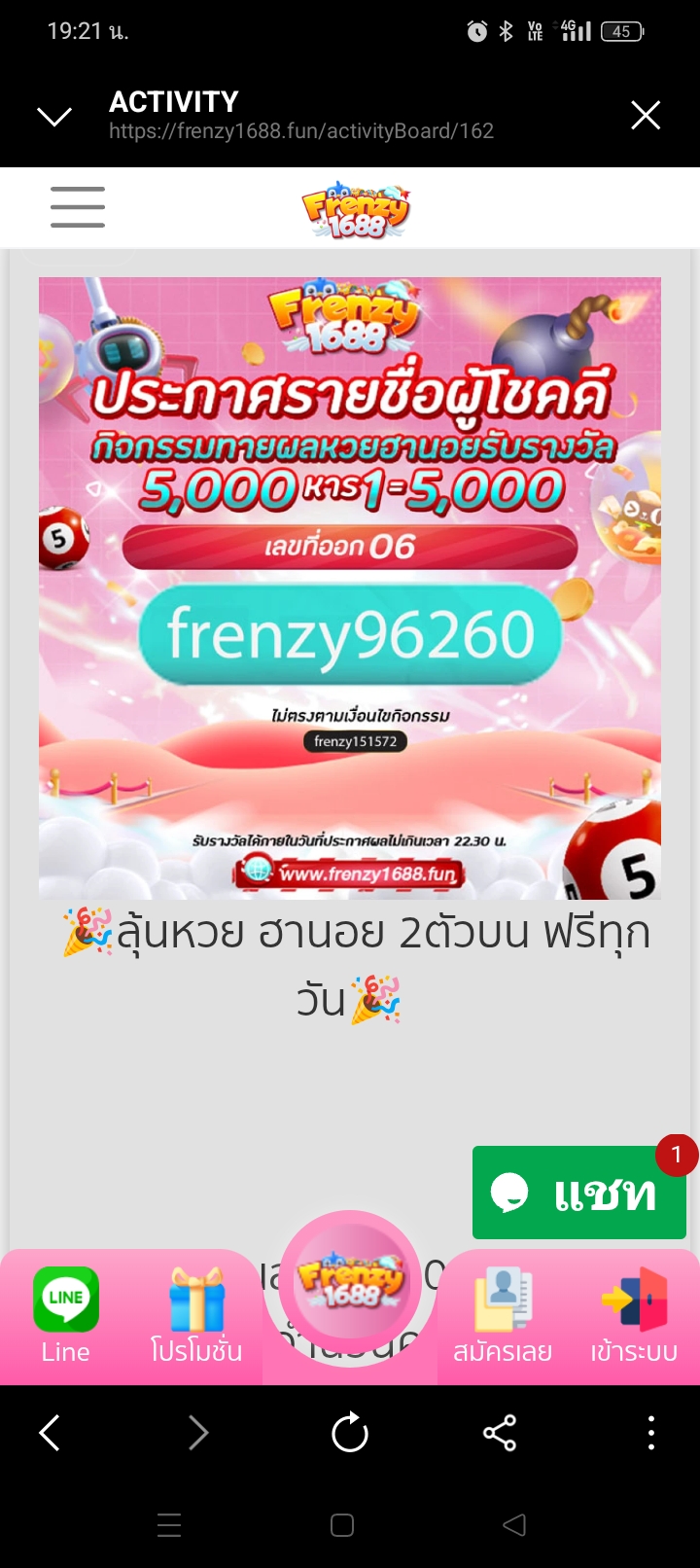Open สมัครเลย to register
This screenshot has width=700, height=1568.
point(503,1316)
